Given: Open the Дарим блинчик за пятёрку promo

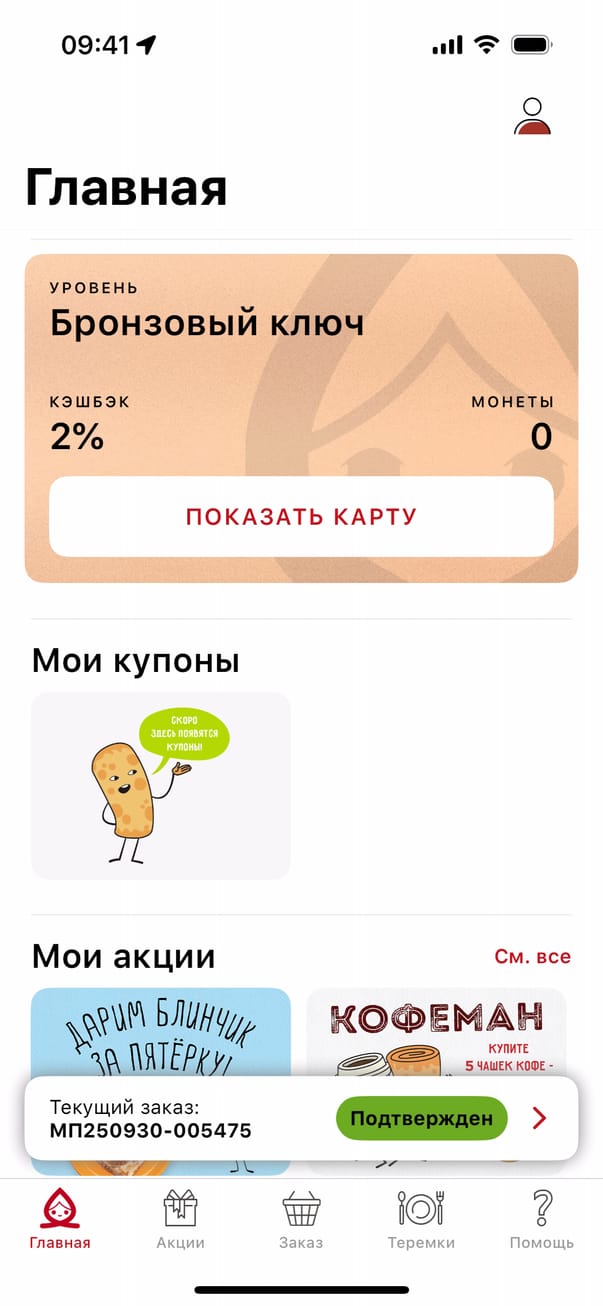Looking at the screenshot, I should pyautogui.click(x=161, y=1030).
